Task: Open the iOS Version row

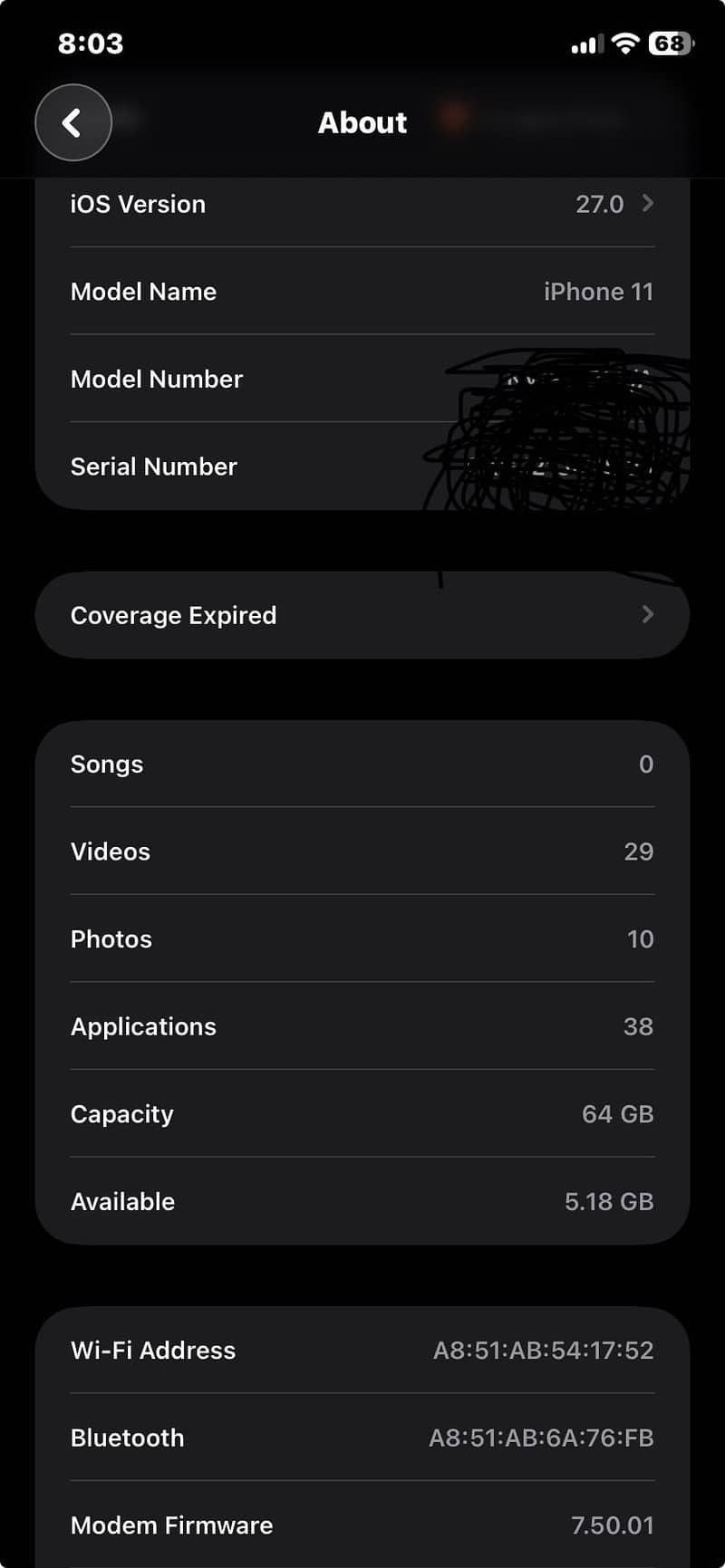Action: (362, 205)
